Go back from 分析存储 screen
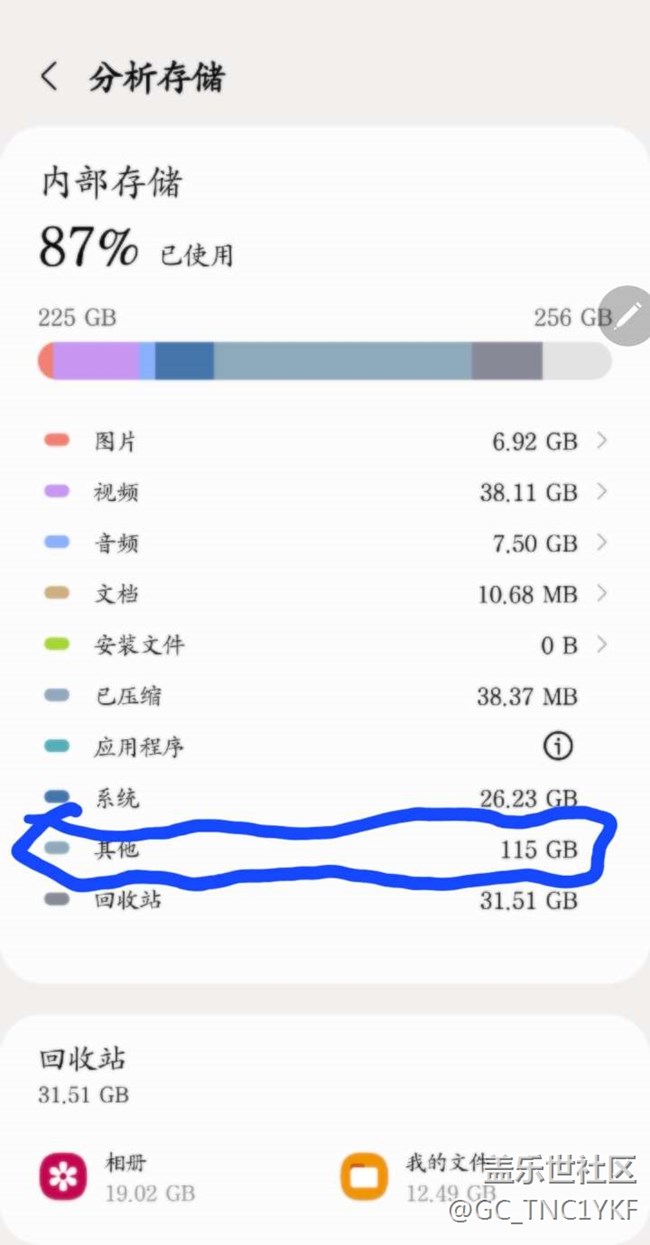Screen dimensions: 650x1245 coord(49,76)
